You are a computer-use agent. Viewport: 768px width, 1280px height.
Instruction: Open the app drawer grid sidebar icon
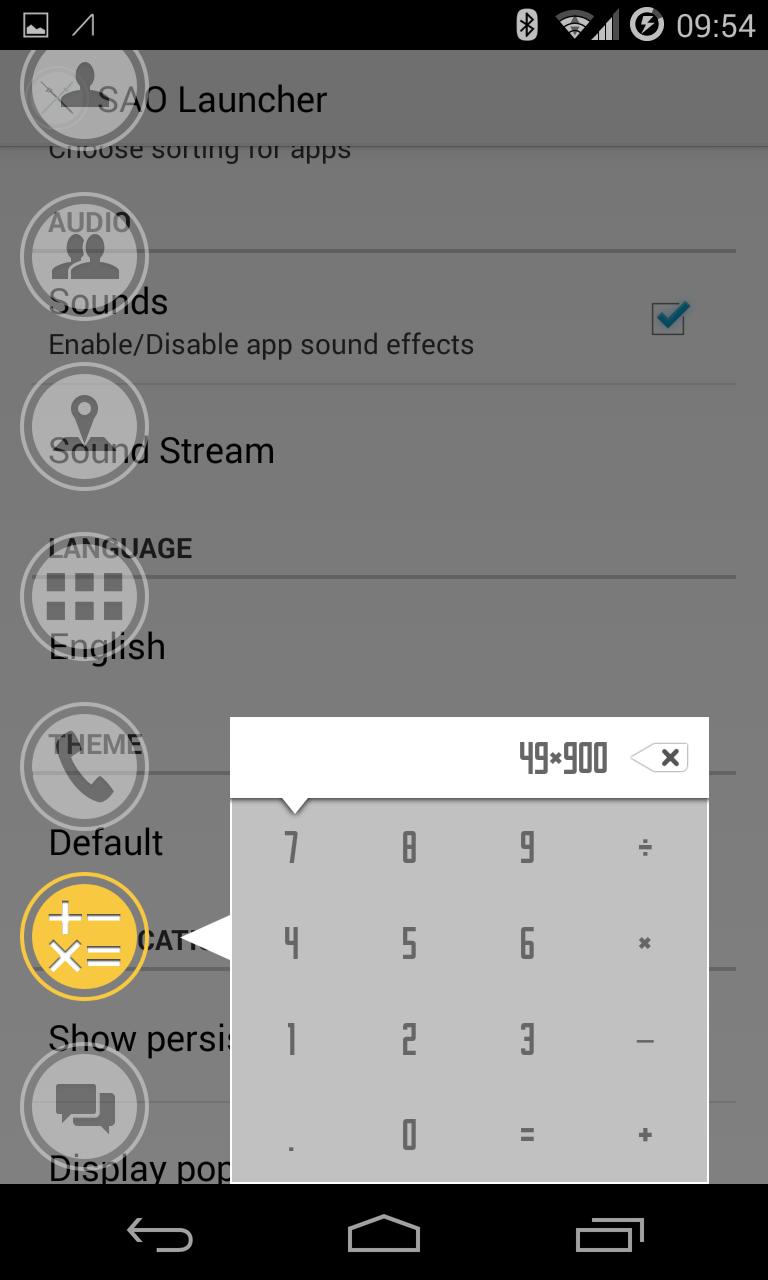[x=84, y=597]
